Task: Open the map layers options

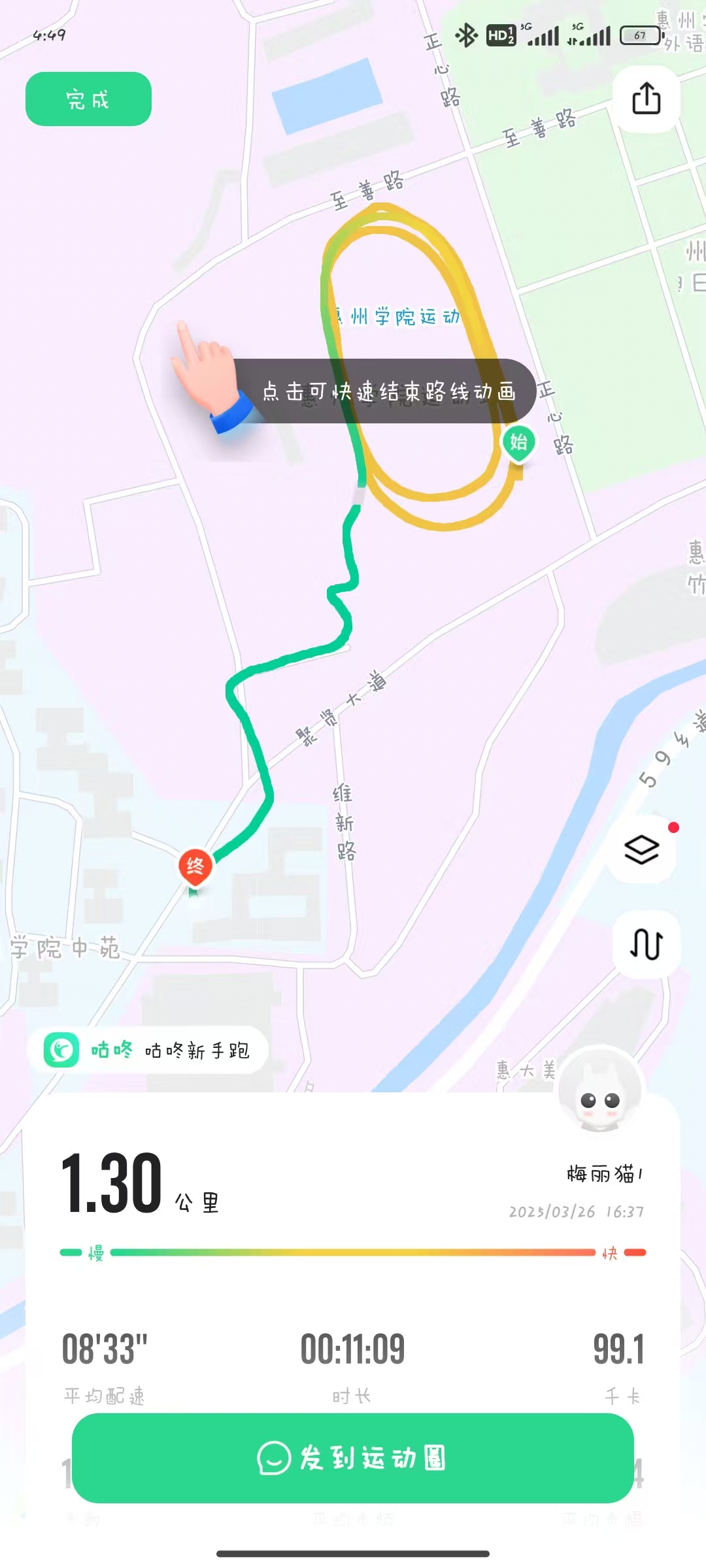Action: 642,849
